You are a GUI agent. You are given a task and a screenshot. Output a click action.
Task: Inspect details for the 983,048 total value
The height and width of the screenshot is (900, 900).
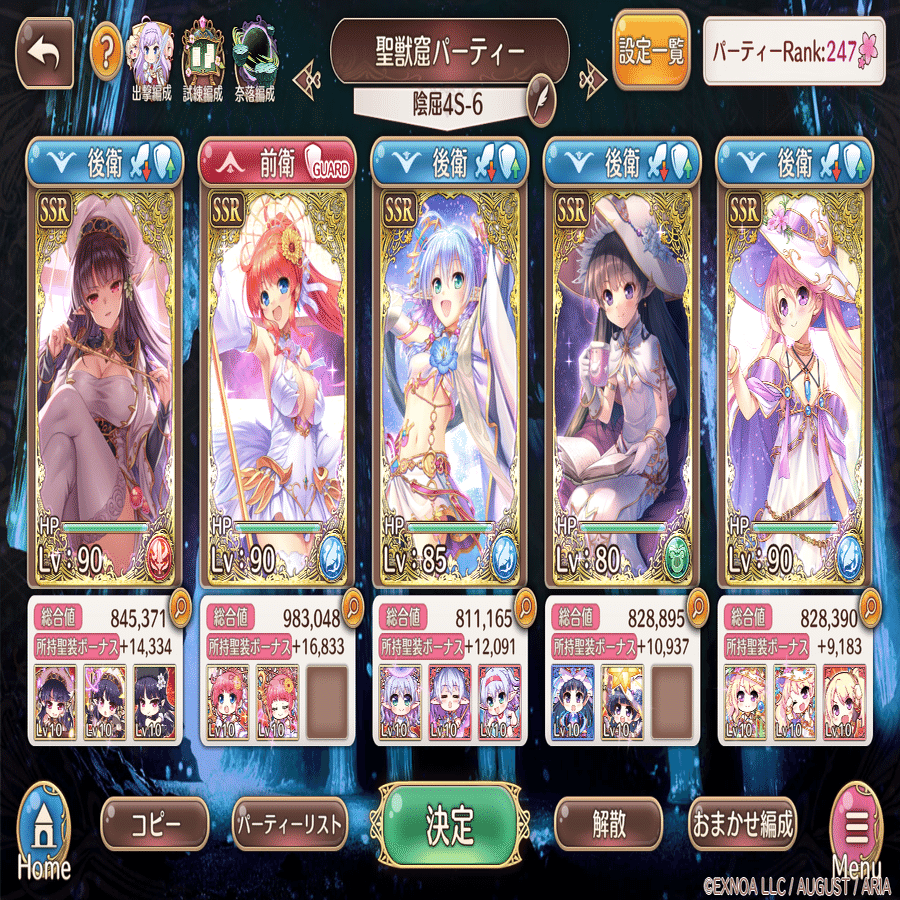352,606
